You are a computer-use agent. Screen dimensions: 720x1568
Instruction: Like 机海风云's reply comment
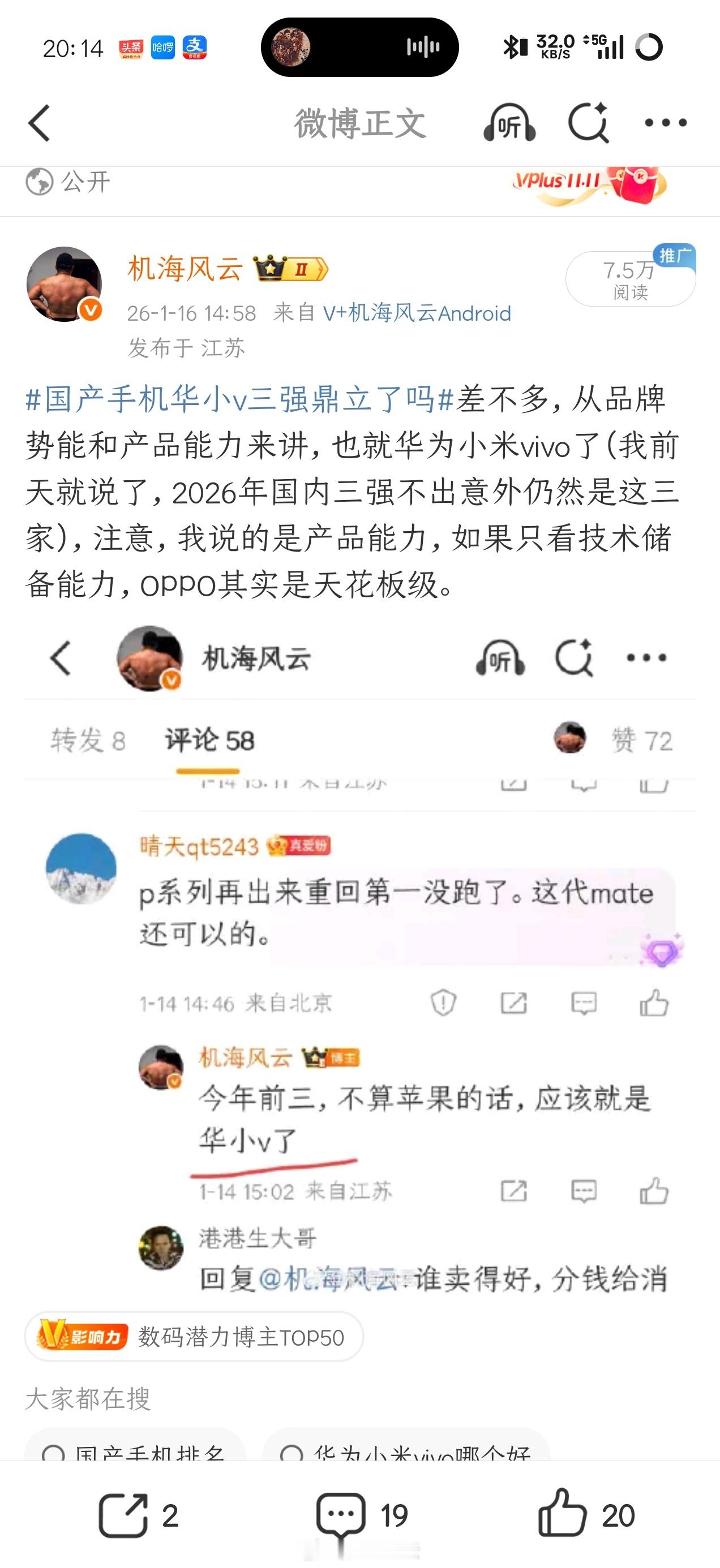[655, 1192]
